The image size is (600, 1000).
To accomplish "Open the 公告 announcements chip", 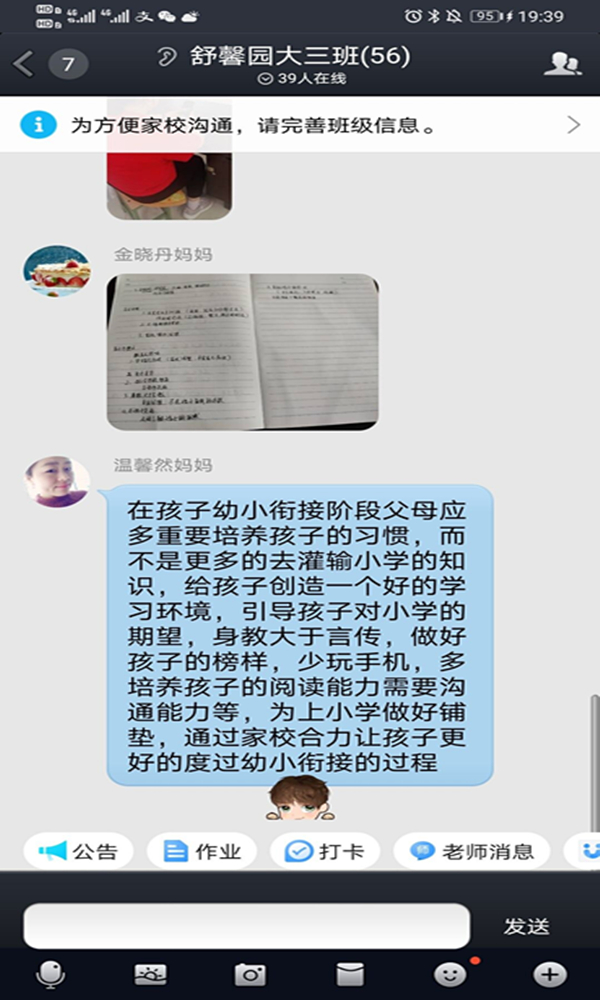I will tap(78, 852).
